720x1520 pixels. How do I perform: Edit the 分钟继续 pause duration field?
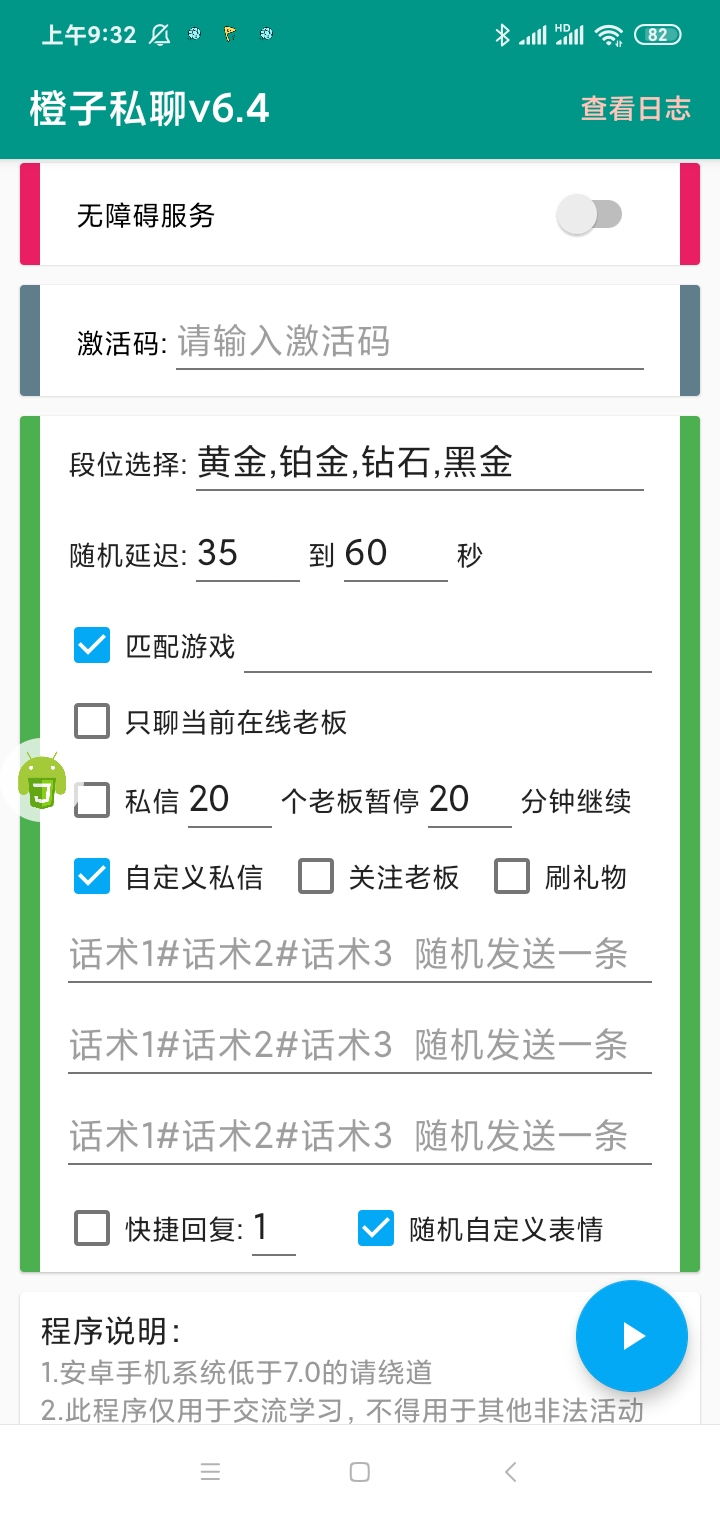(x=468, y=800)
